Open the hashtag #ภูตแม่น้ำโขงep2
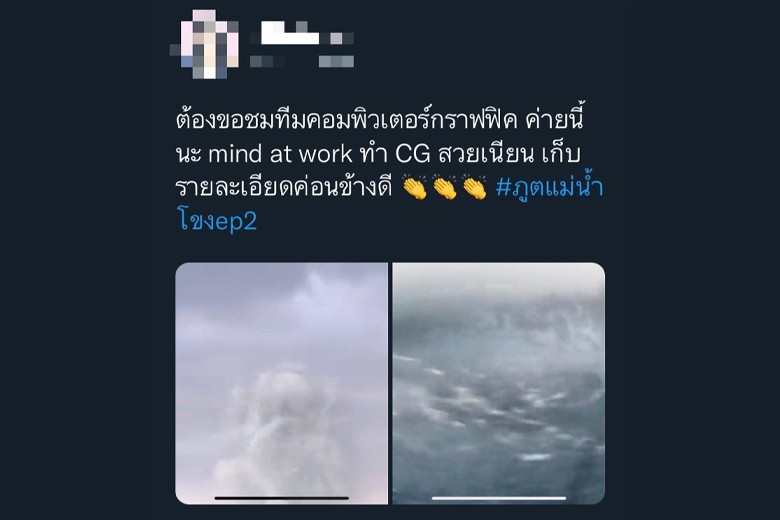The width and height of the screenshot is (780, 520). tap(550, 188)
